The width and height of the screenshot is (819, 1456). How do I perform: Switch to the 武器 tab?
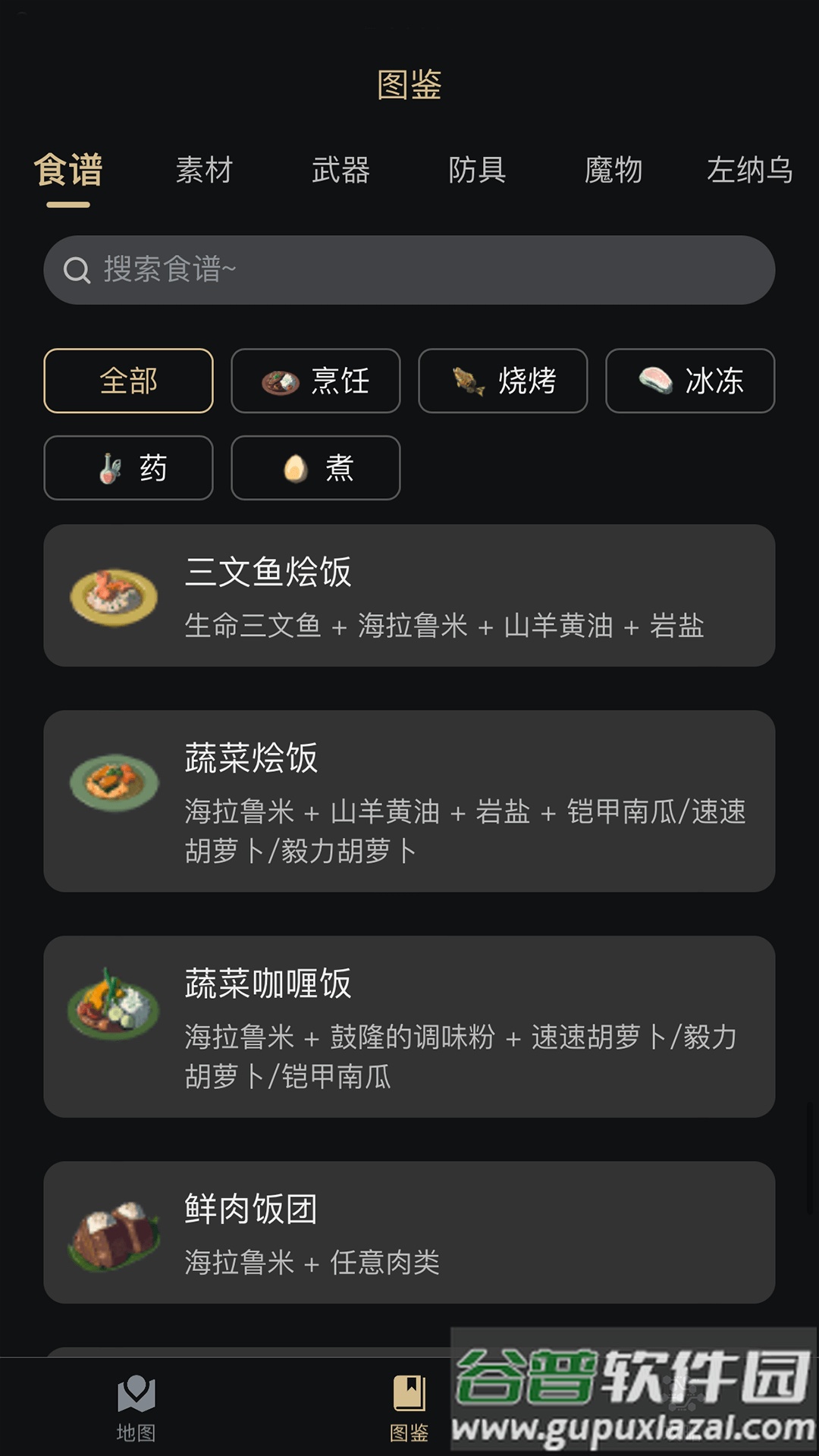(341, 171)
